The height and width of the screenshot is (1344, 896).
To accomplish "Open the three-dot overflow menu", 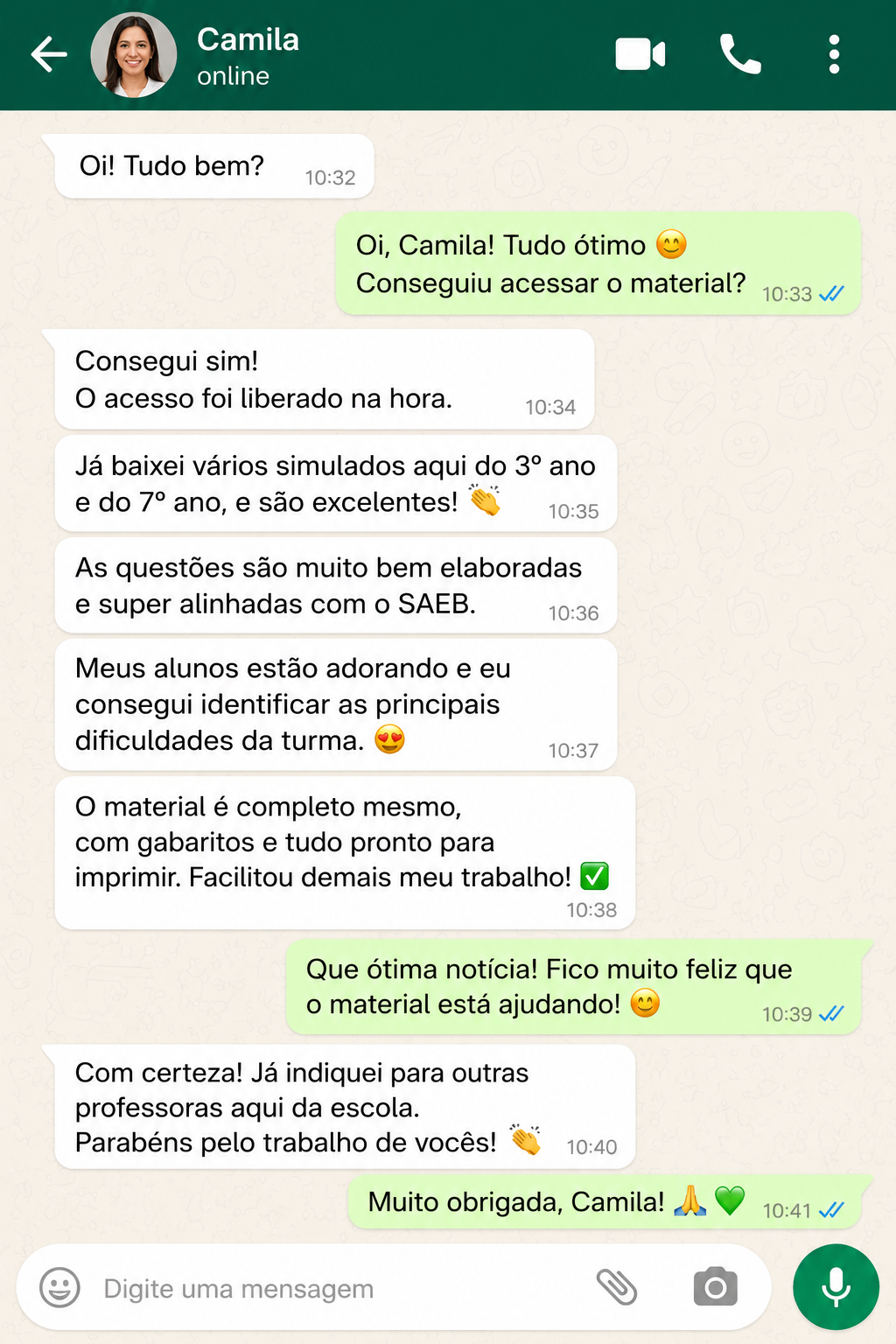I will pos(834,54).
